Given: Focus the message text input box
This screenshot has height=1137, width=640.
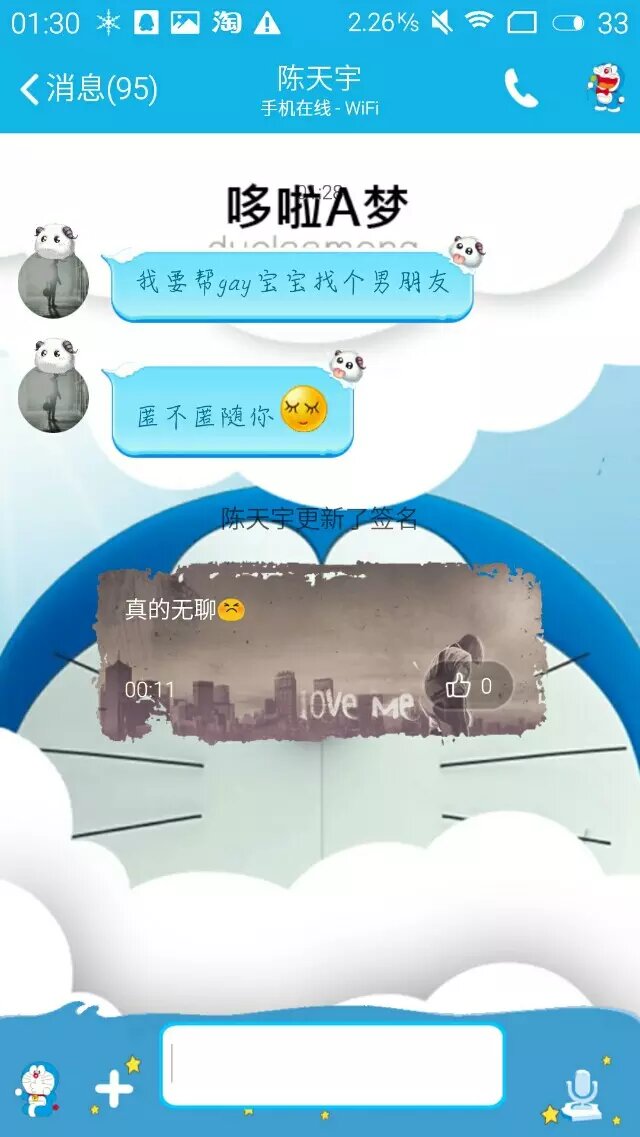Looking at the screenshot, I should click(332, 1064).
